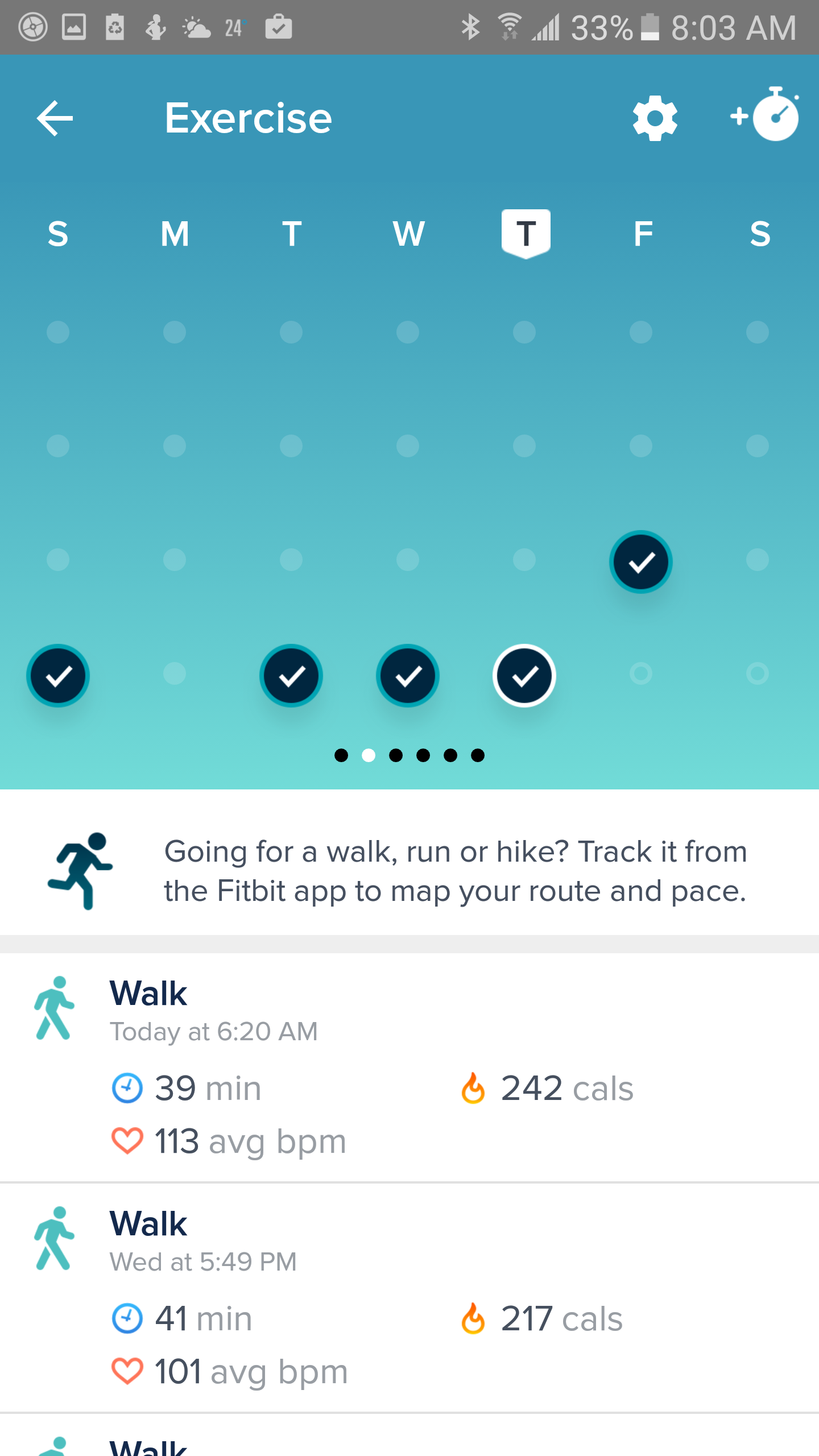The width and height of the screenshot is (819, 1456).
Task: Select the Sunday exercise checkmark
Action: pyautogui.click(x=58, y=676)
